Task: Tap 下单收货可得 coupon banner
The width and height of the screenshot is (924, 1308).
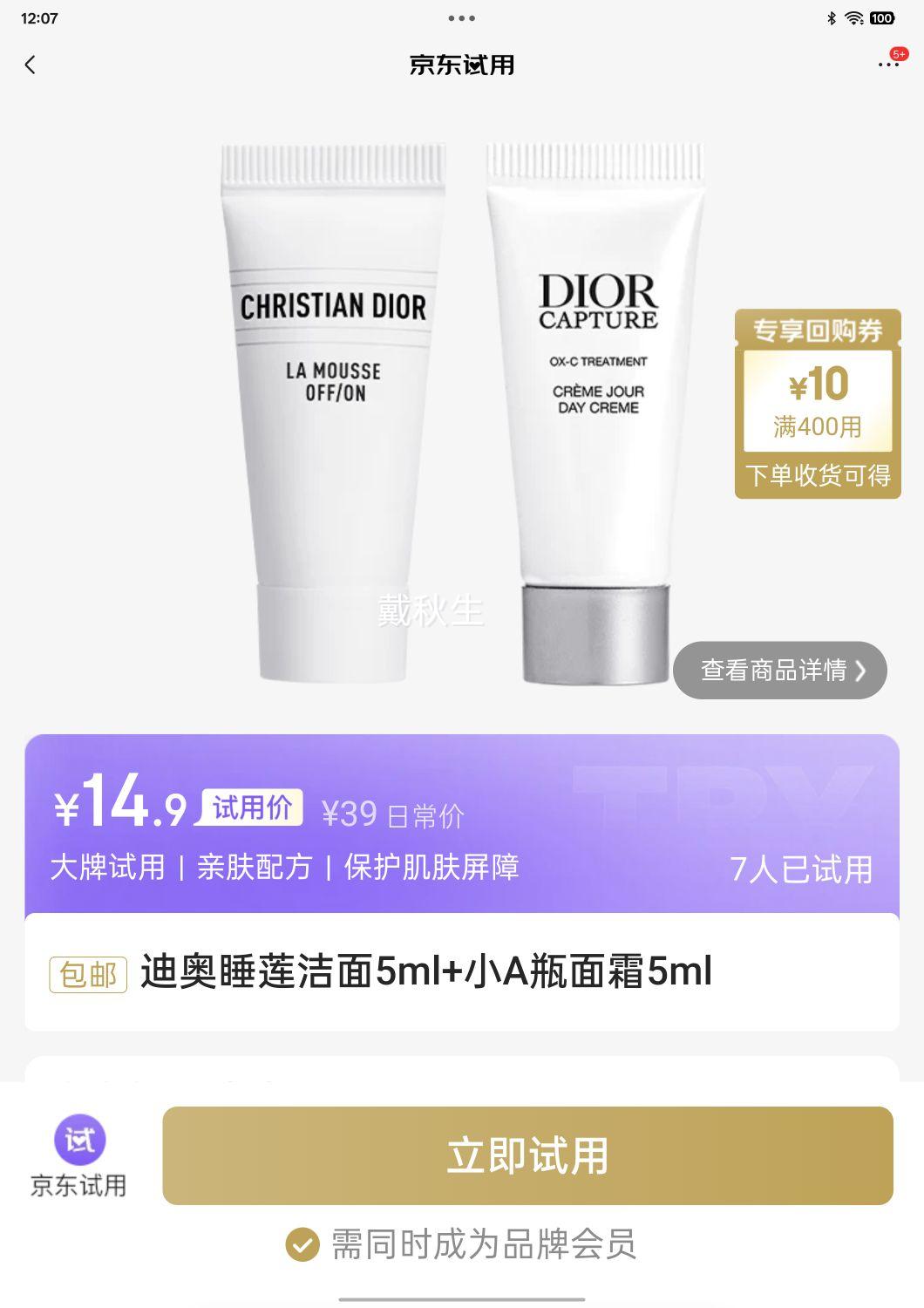Action: [817, 475]
